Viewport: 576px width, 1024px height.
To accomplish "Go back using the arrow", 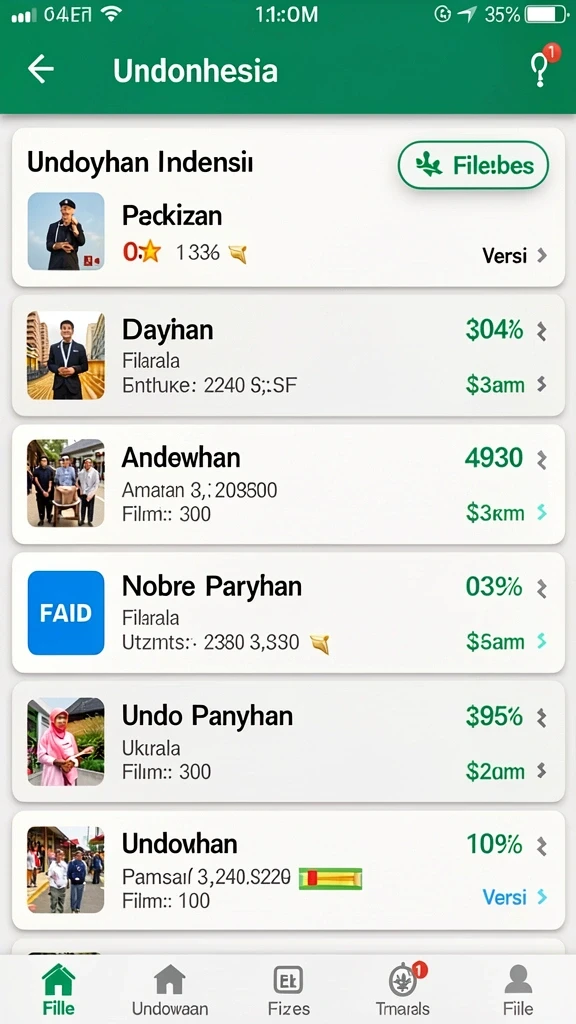I will click(40, 69).
